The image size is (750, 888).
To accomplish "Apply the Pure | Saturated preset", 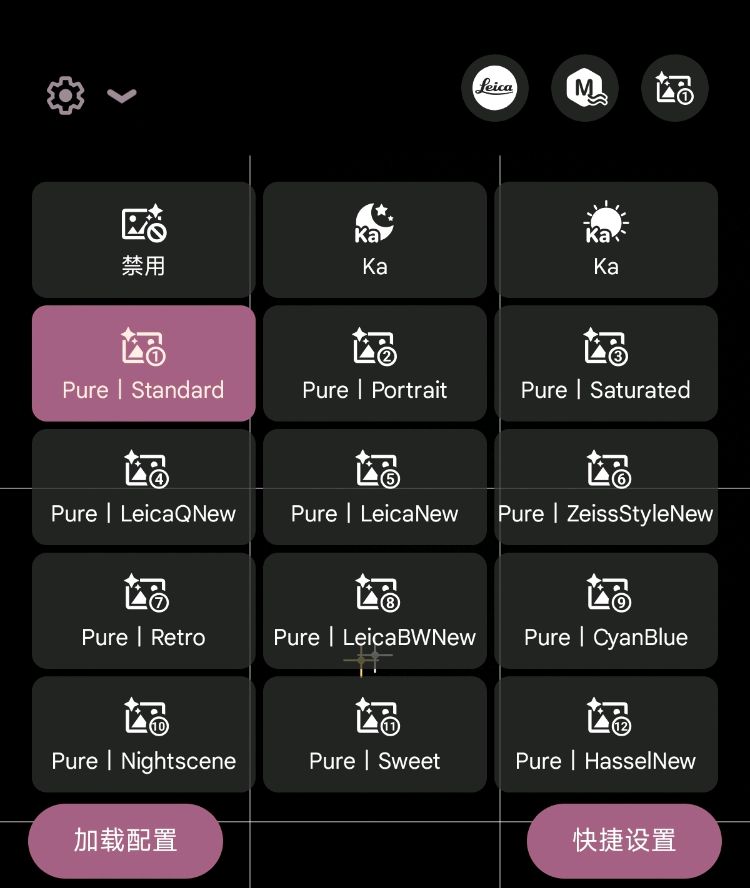I will pos(605,364).
